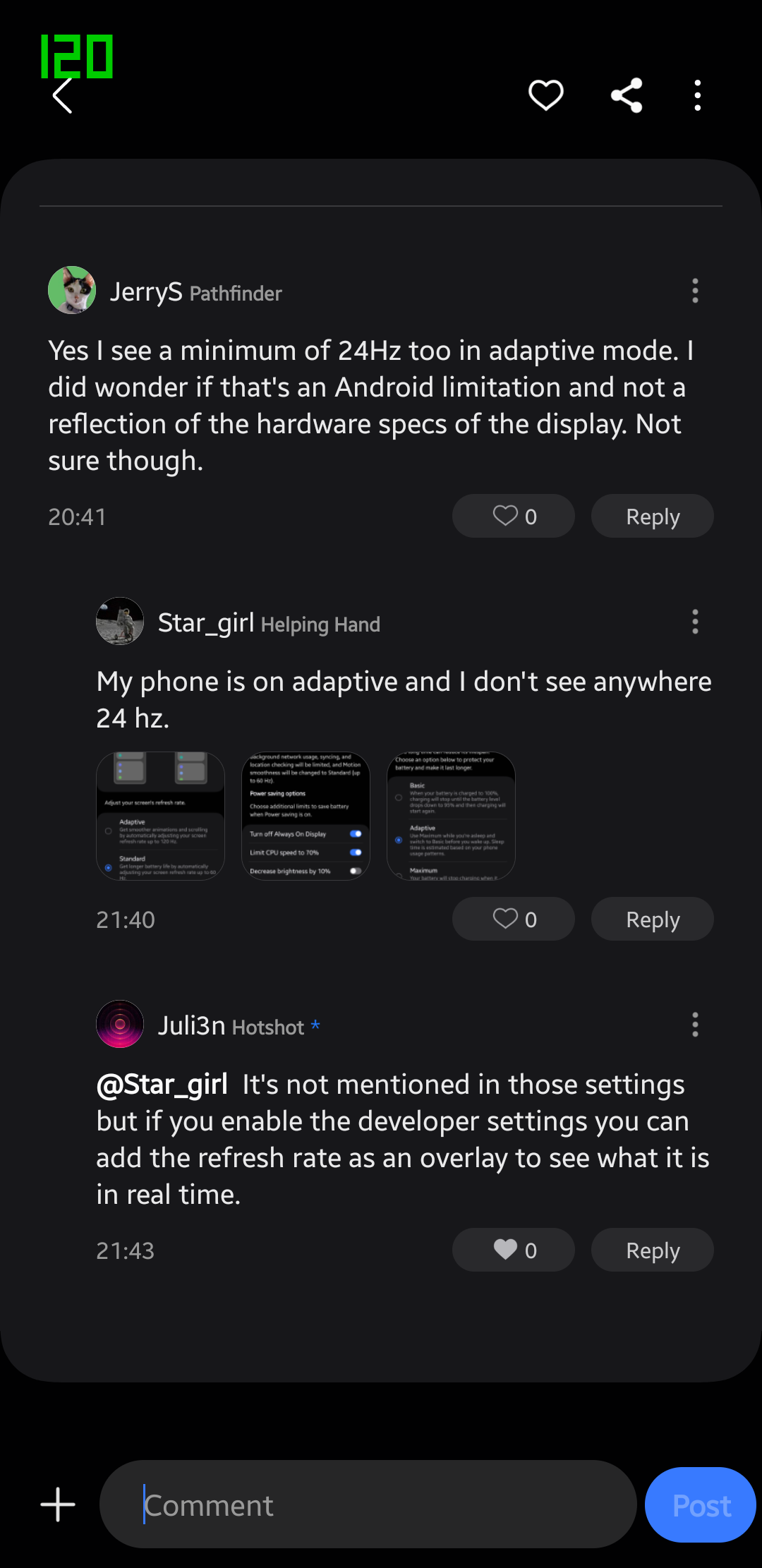Viewport: 762px width, 1568px height.
Task: Tap the Comment input field
Action: click(x=367, y=1504)
